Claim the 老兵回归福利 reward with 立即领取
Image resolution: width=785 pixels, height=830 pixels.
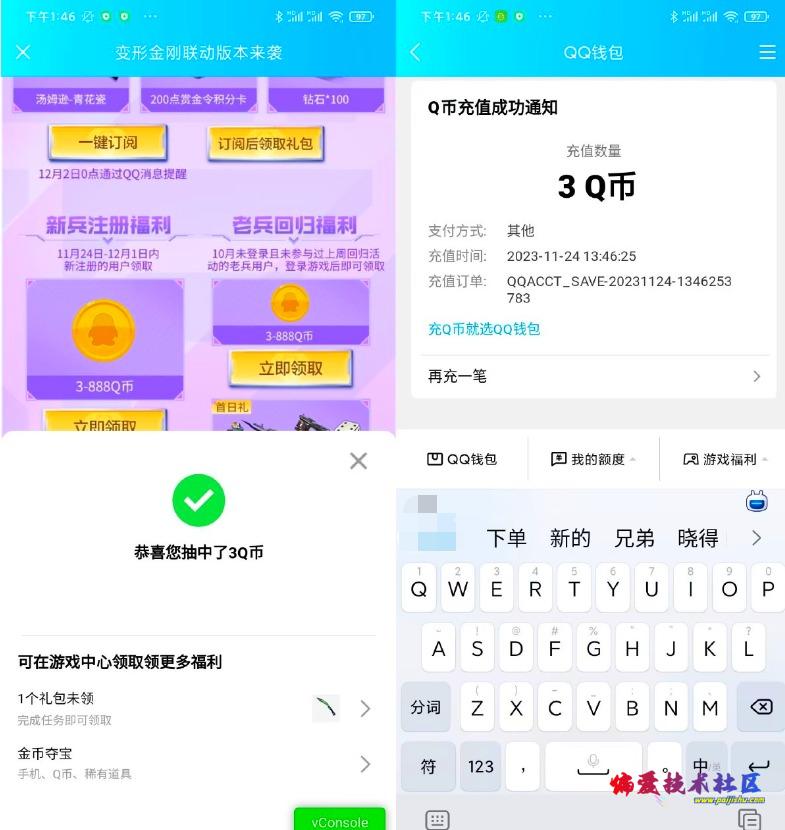pyautogui.click(x=291, y=369)
